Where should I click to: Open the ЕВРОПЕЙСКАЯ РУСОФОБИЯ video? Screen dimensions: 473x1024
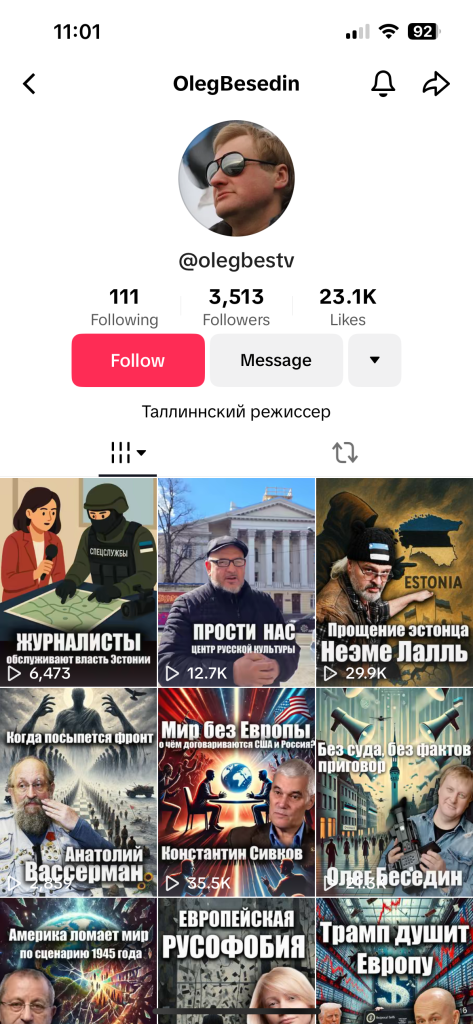pos(236,961)
